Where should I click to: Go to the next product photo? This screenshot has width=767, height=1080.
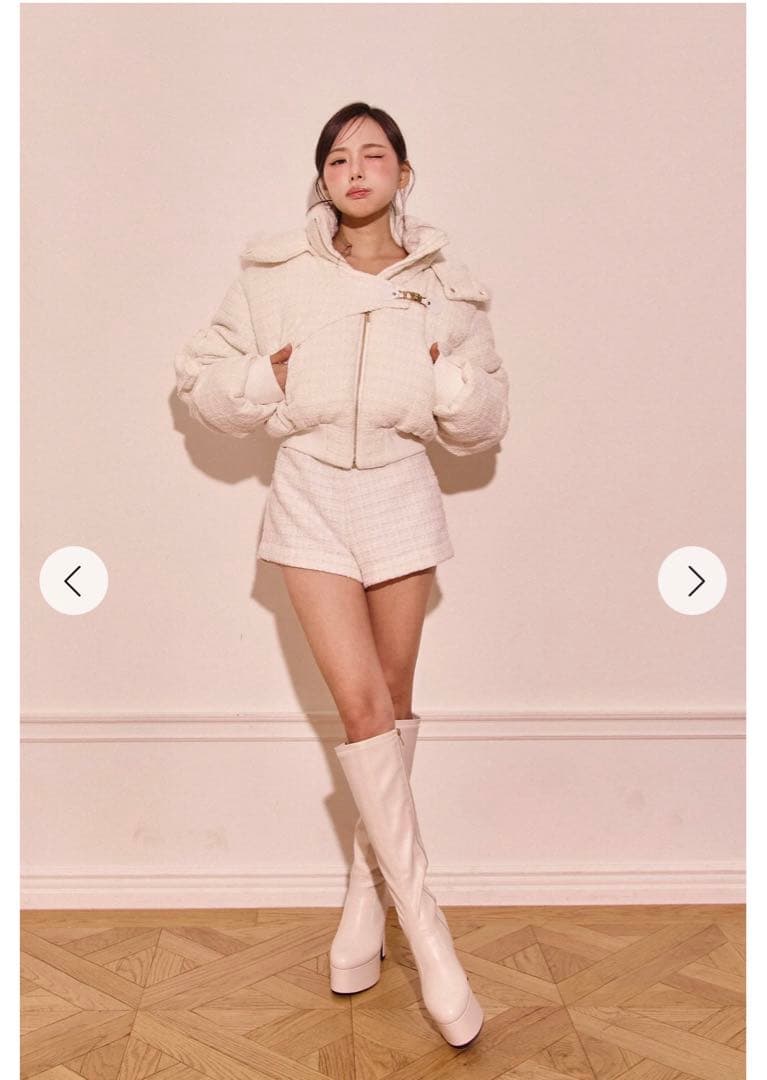point(692,581)
